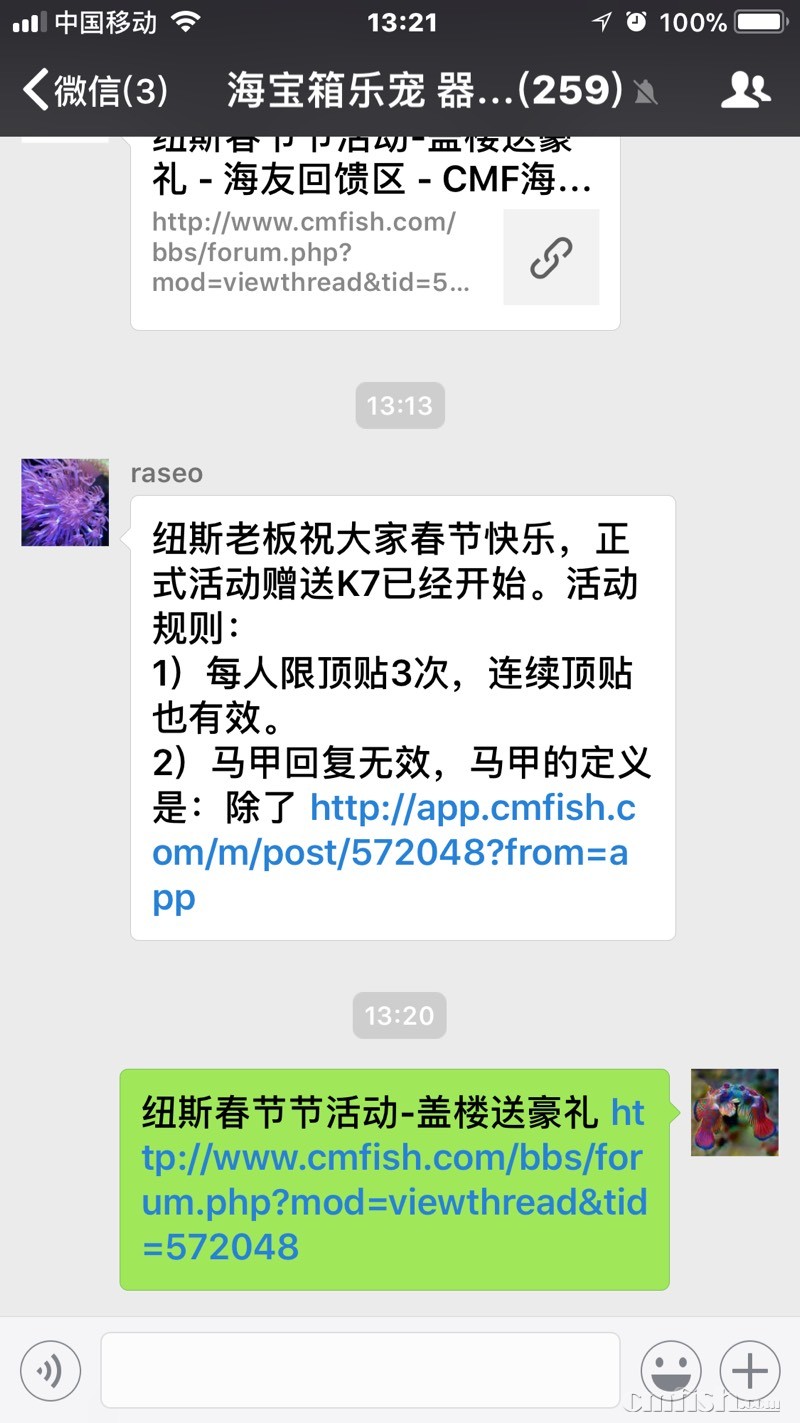800x1423 pixels.
Task: Open the www.cmfish.com link in the green message
Action: click(394, 1180)
